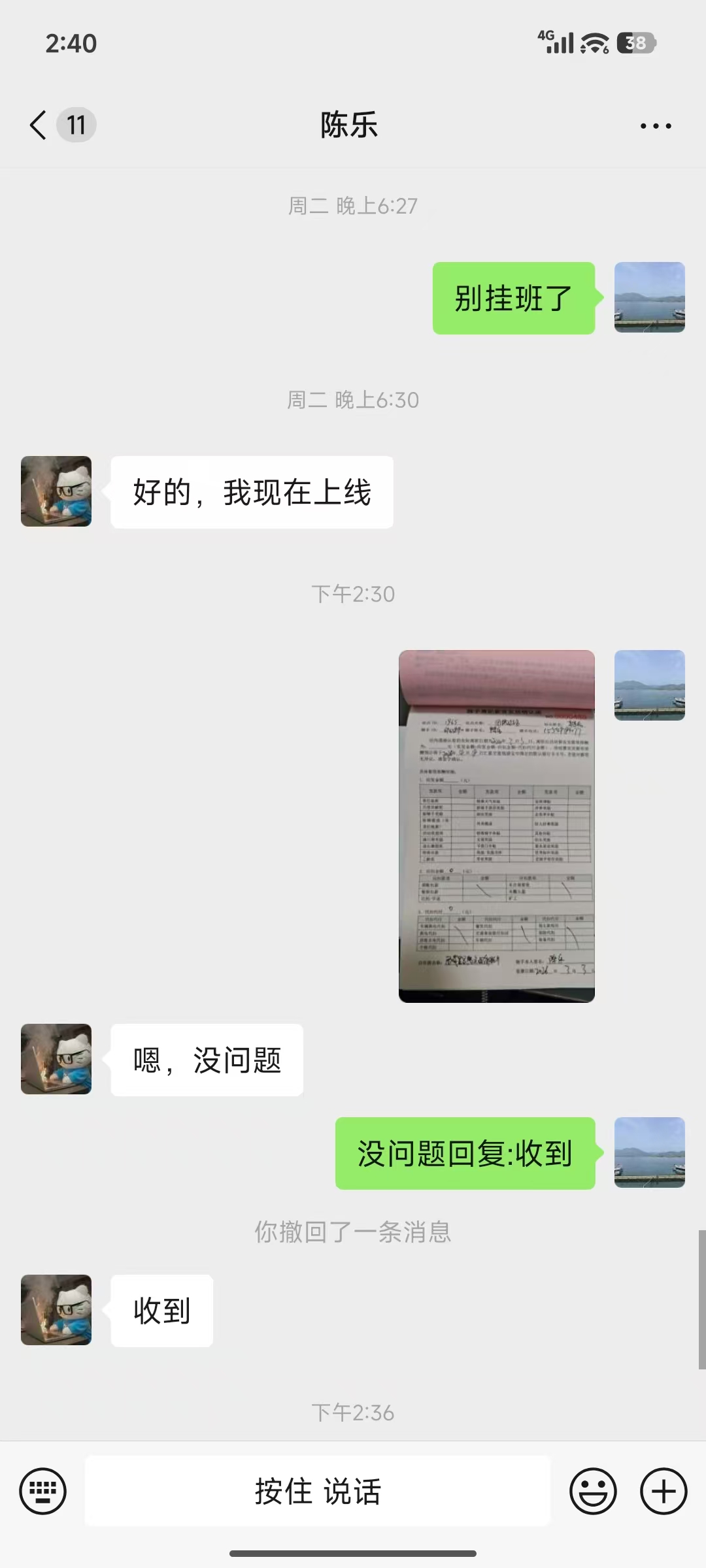Open the sent form photo
This screenshot has width=706, height=1568.
(497, 826)
